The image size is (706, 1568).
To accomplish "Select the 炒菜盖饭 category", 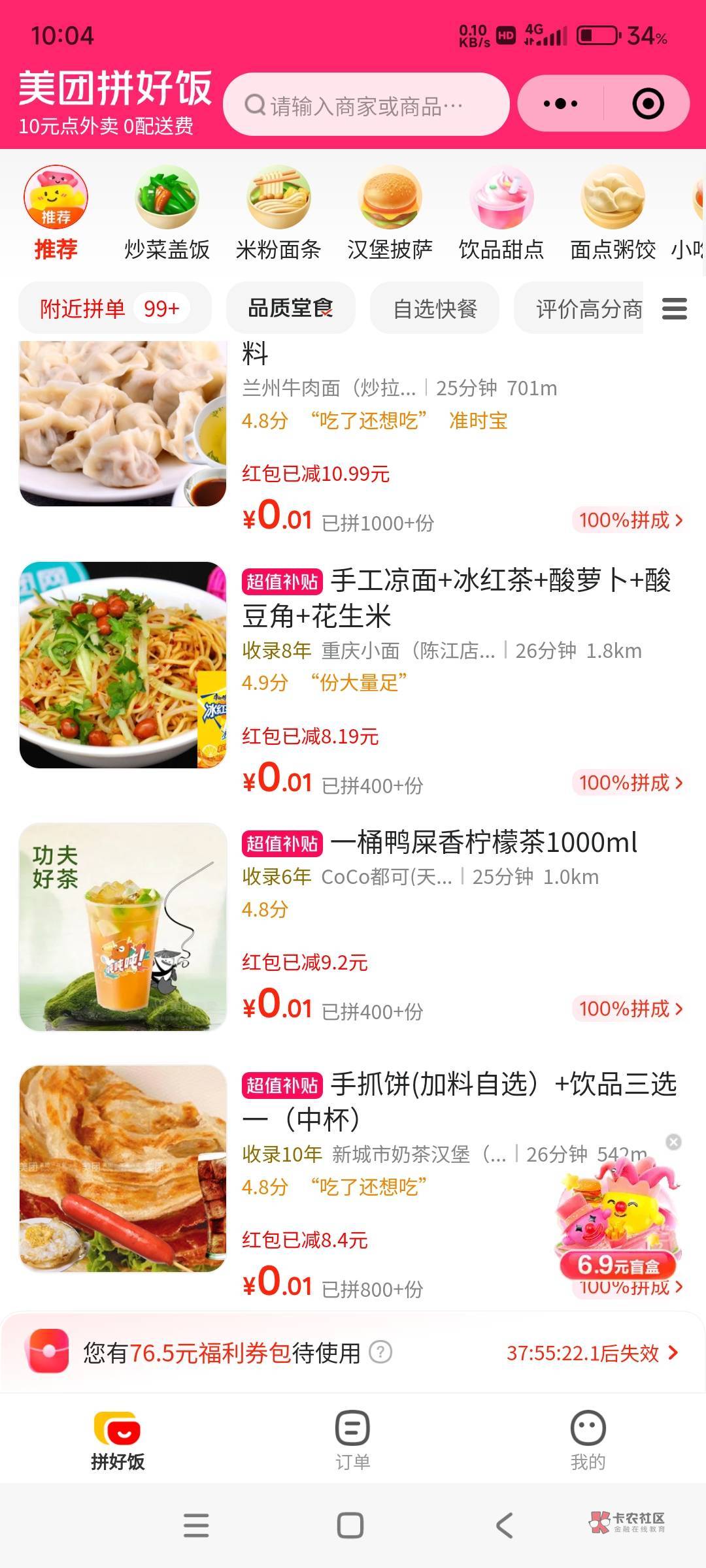I will (x=167, y=214).
